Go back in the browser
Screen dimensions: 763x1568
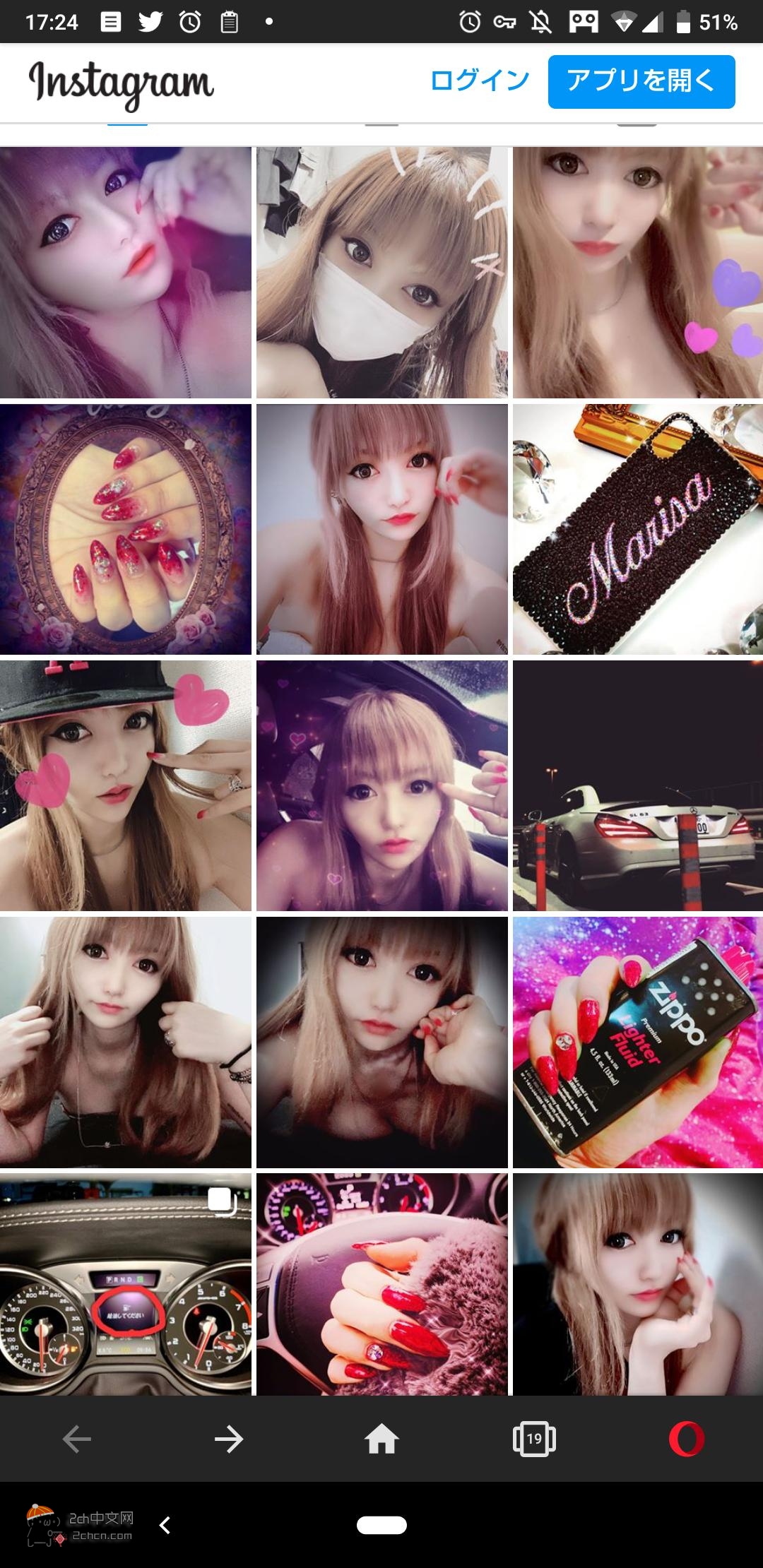[76, 1439]
